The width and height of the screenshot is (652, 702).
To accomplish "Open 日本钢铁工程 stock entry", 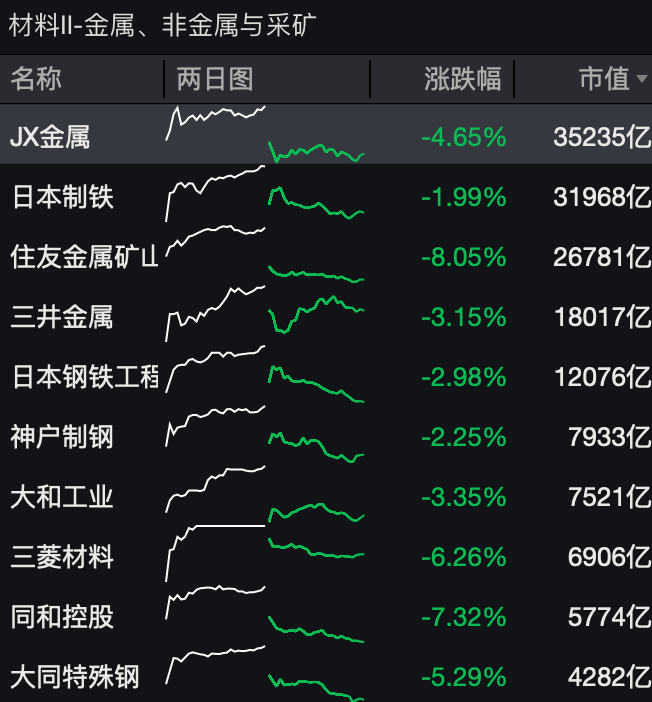I will click(x=84, y=377).
